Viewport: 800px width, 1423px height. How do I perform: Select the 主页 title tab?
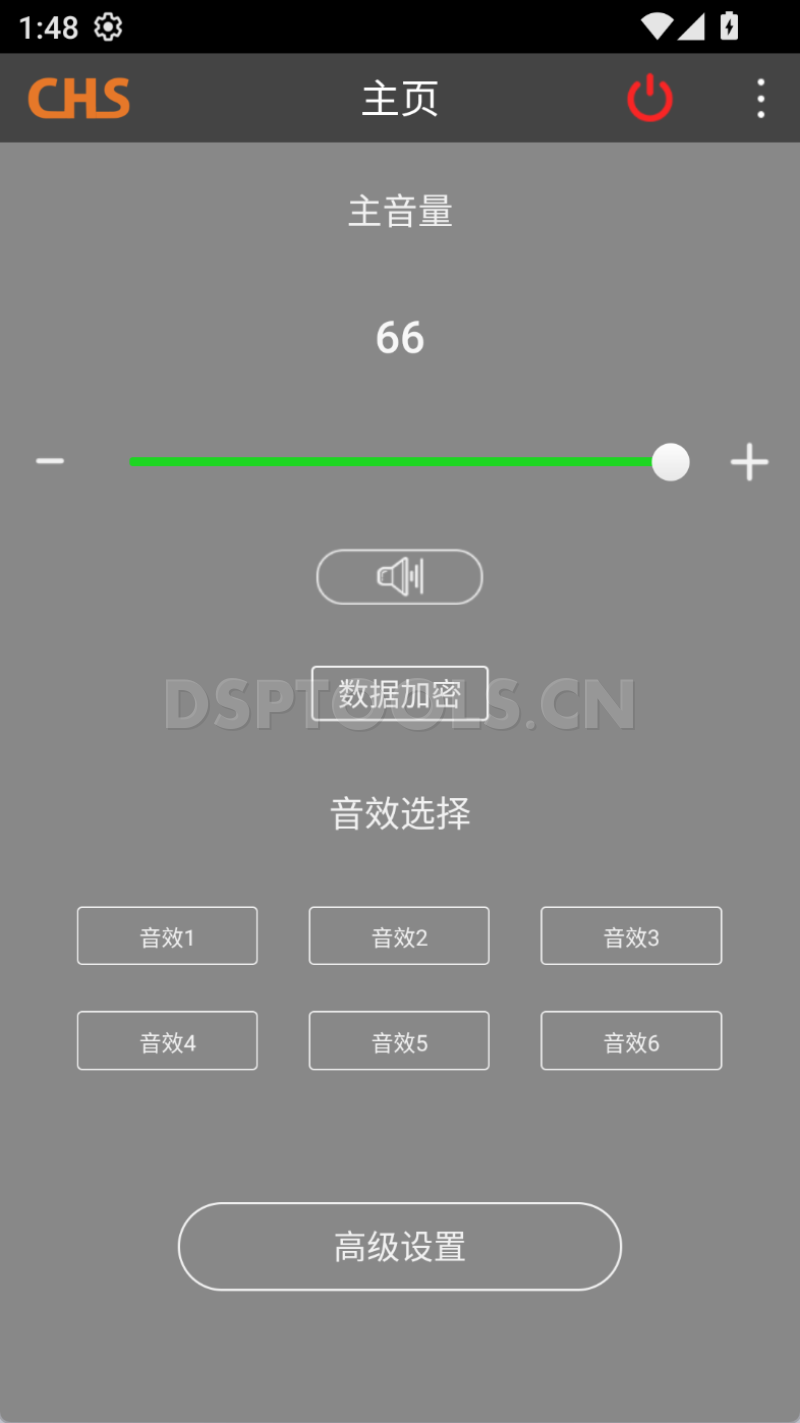click(399, 98)
